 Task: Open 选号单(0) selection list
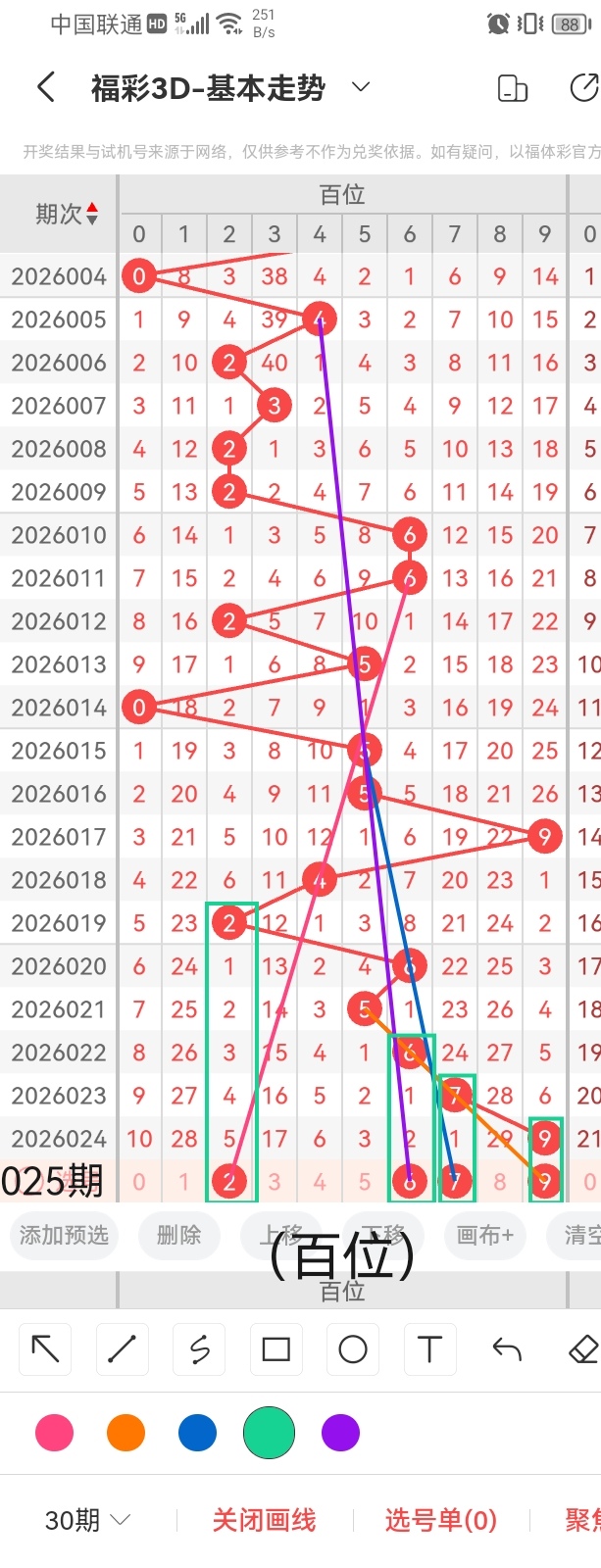pos(440,1520)
